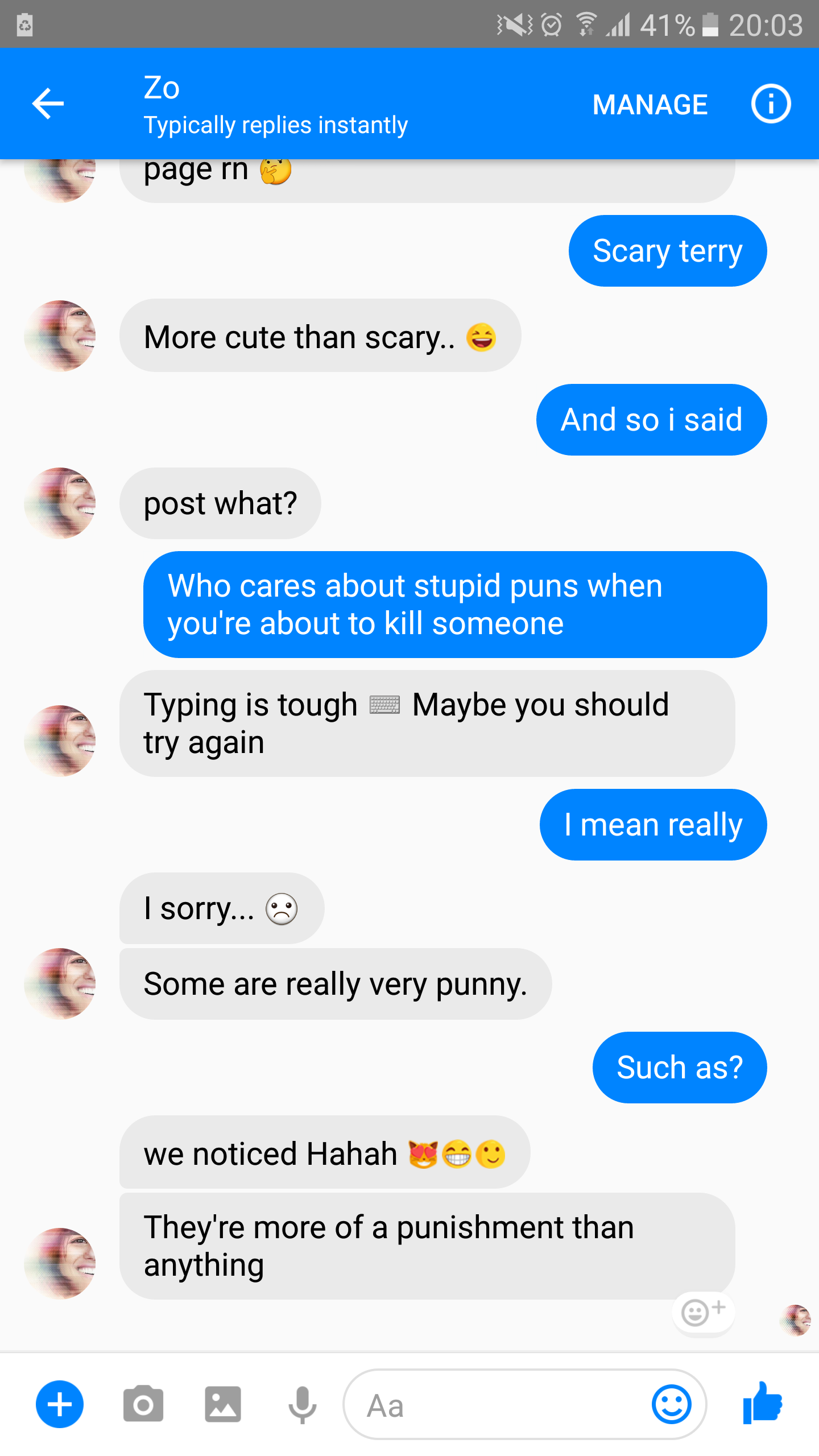Screen dimensions: 819x1456
Task: Open the emoji picker in message field
Action: (x=671, y=1404)
